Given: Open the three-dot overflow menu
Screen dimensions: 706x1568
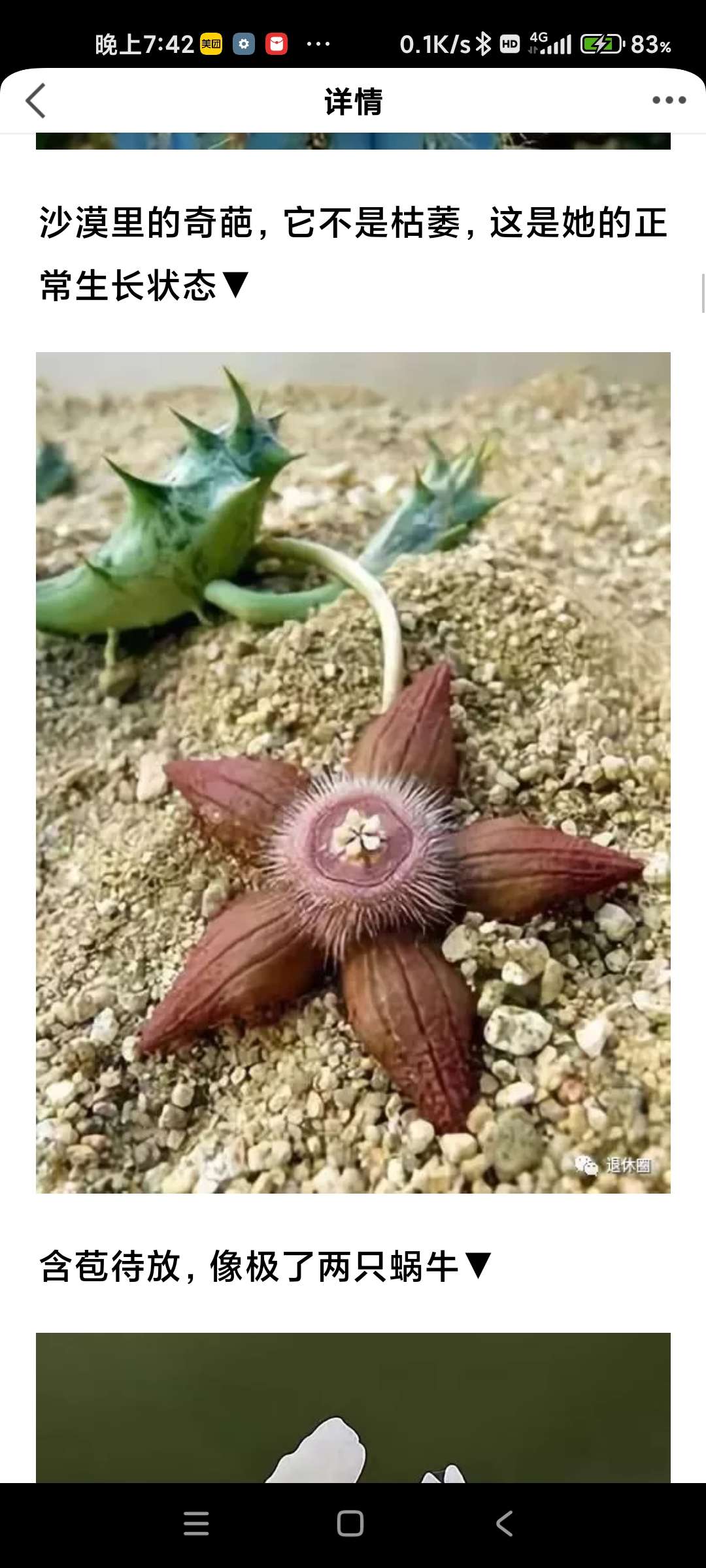Looking at the screenshot, I should 669,100.
